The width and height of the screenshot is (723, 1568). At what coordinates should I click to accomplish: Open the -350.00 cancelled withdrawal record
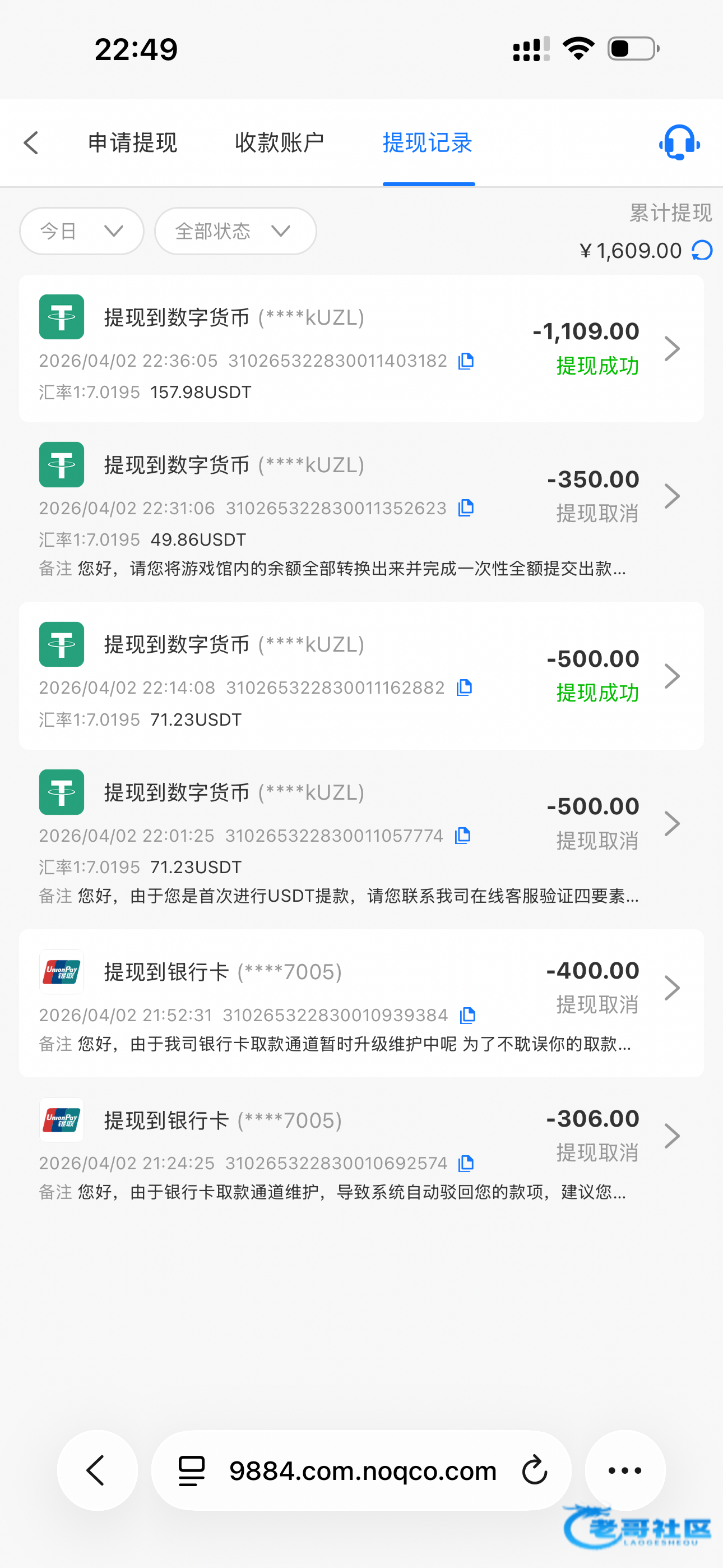[672, 496]
